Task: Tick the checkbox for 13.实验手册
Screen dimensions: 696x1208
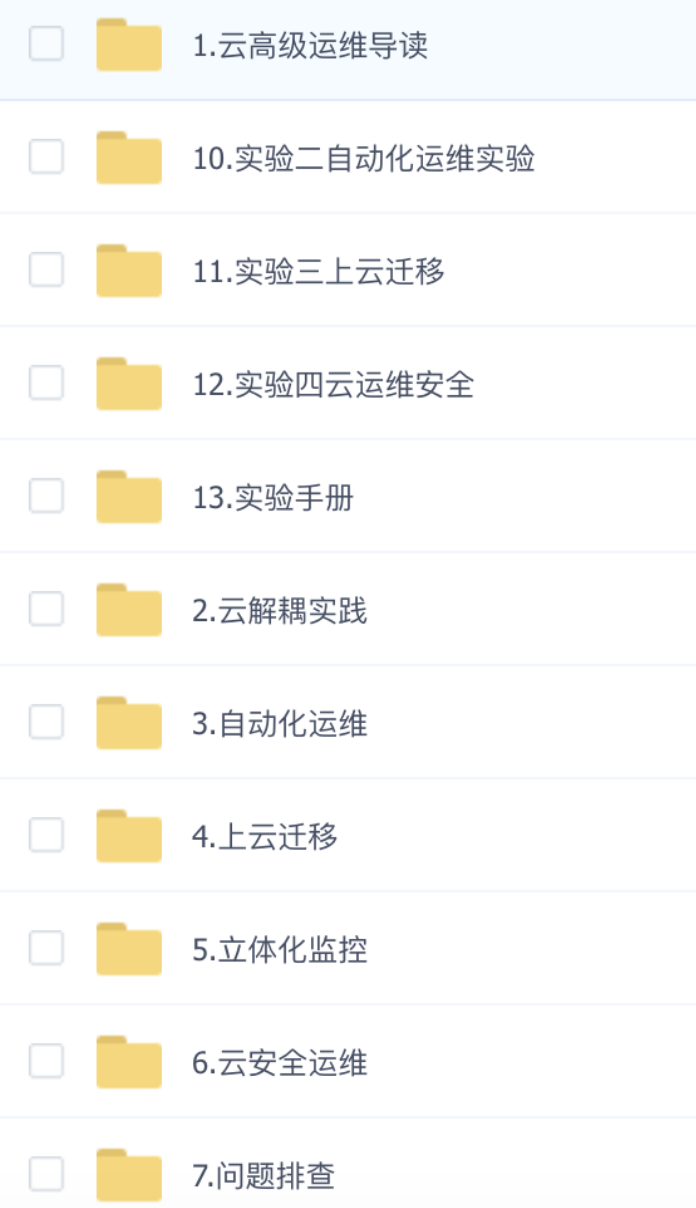Action: click(46, 496)
